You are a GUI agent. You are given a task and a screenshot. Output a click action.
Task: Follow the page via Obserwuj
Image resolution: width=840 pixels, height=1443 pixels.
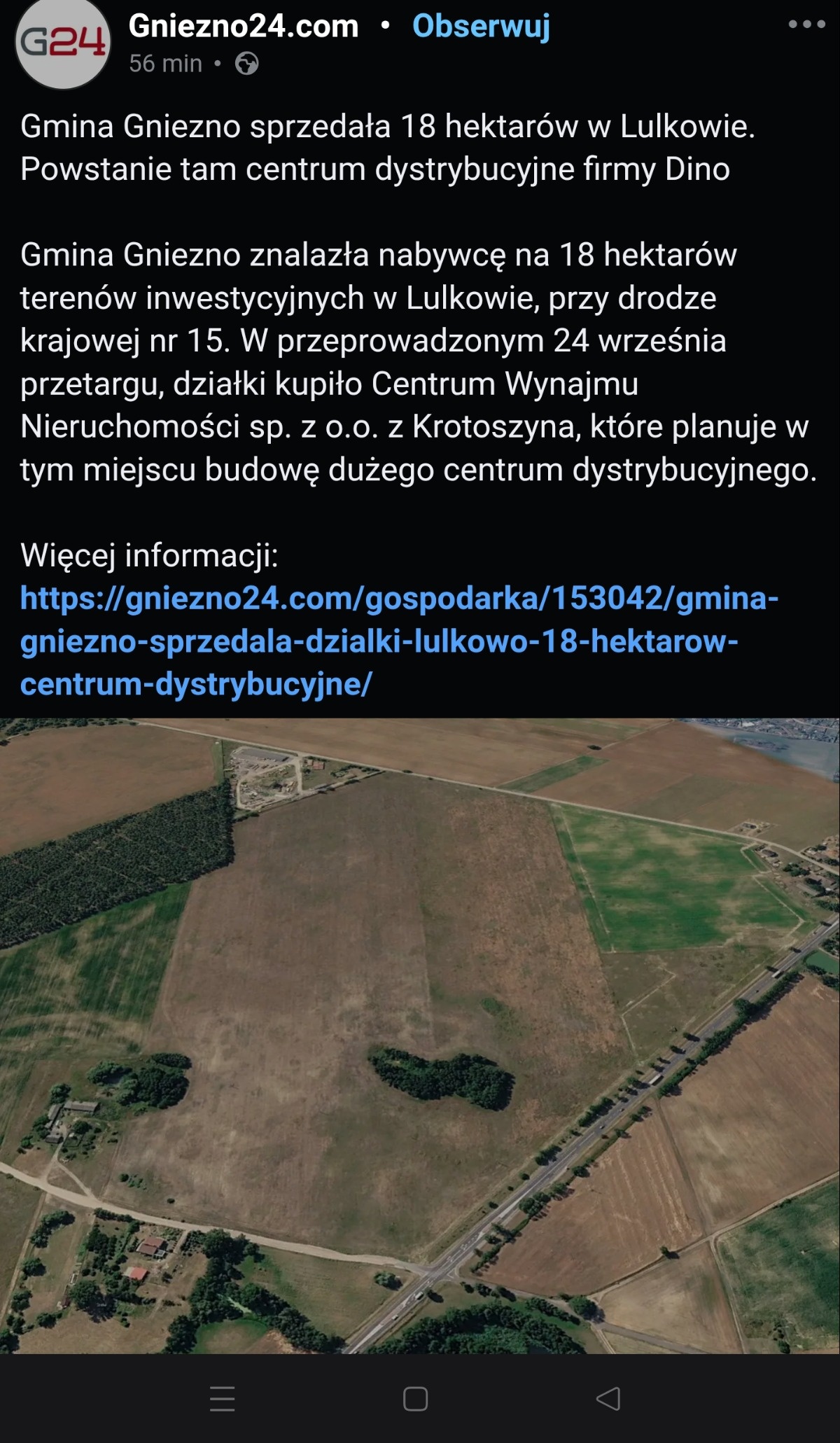481,26
